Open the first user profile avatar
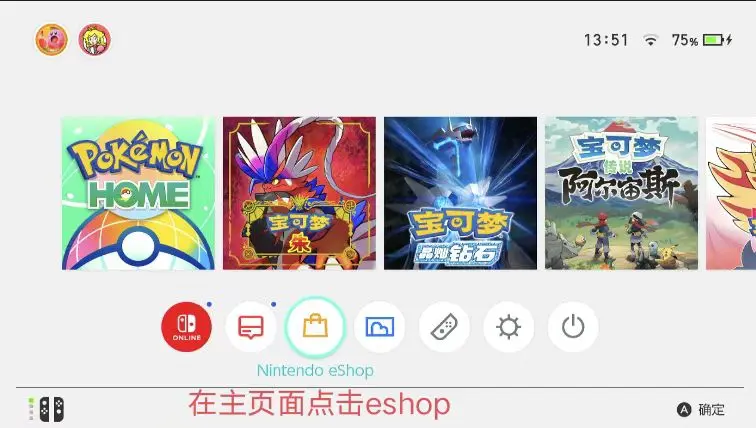 51,40
